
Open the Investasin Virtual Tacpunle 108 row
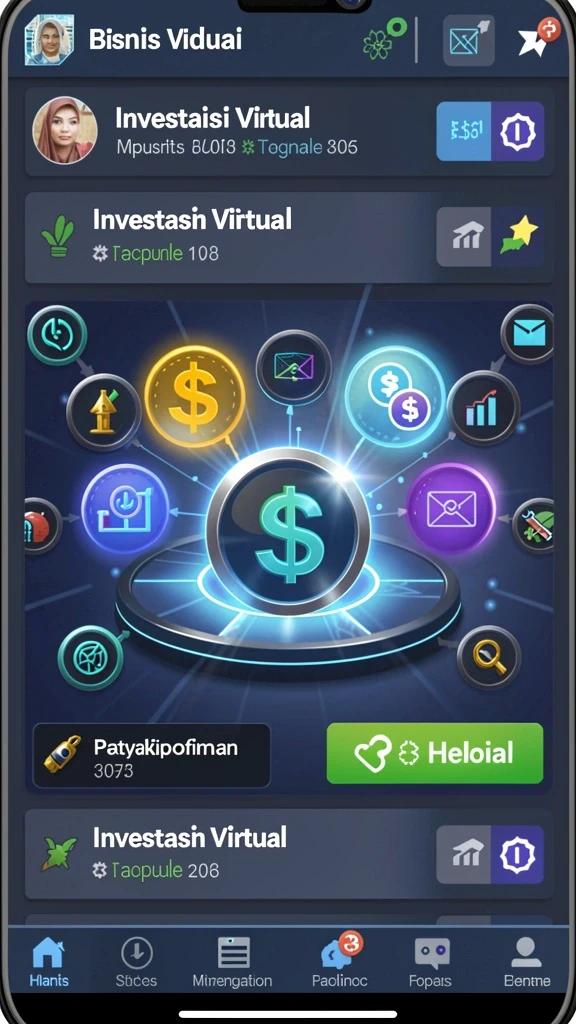[x=289, y=237]
